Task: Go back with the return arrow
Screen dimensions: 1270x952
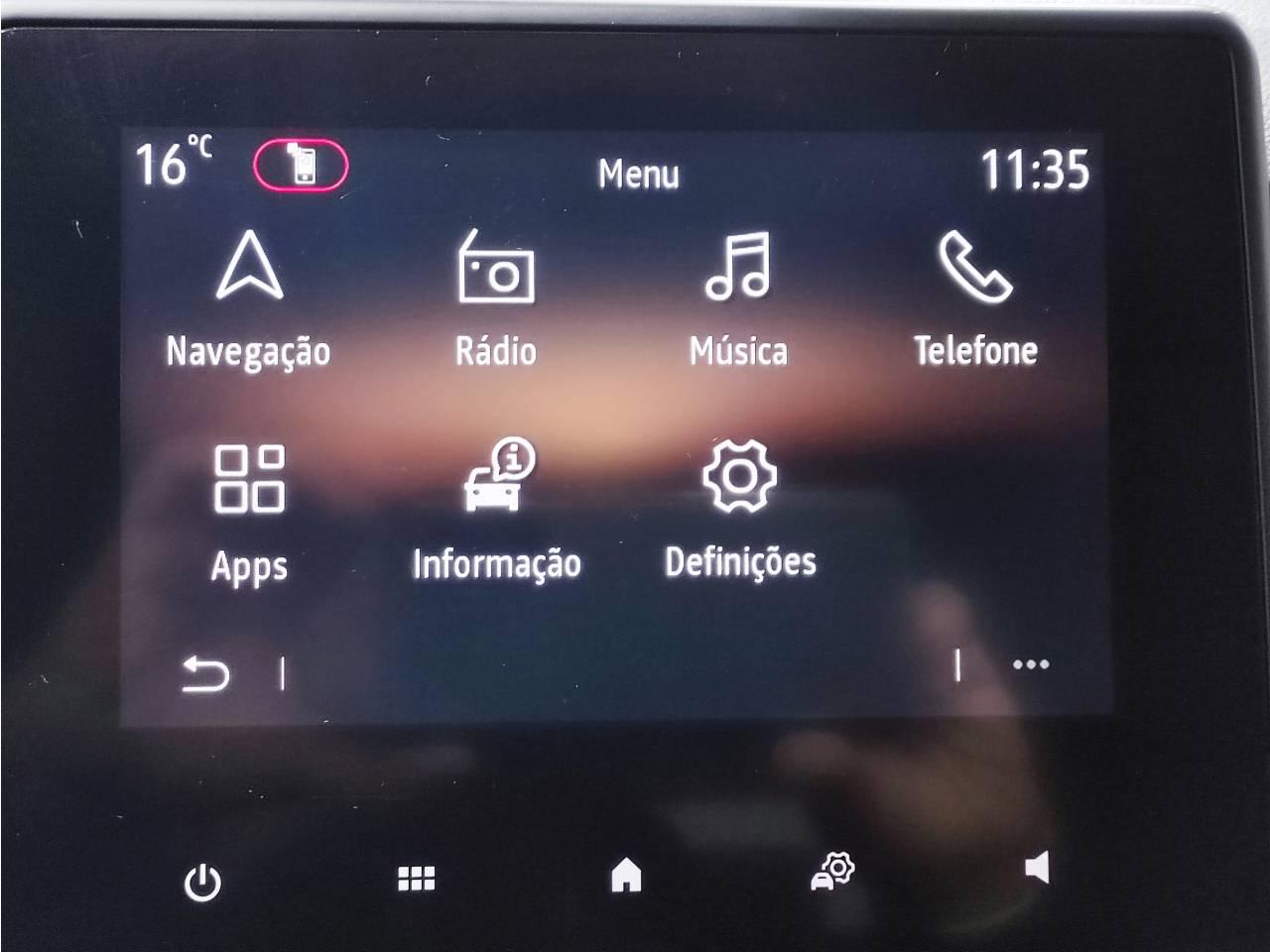Action: (x=205, y=674)
